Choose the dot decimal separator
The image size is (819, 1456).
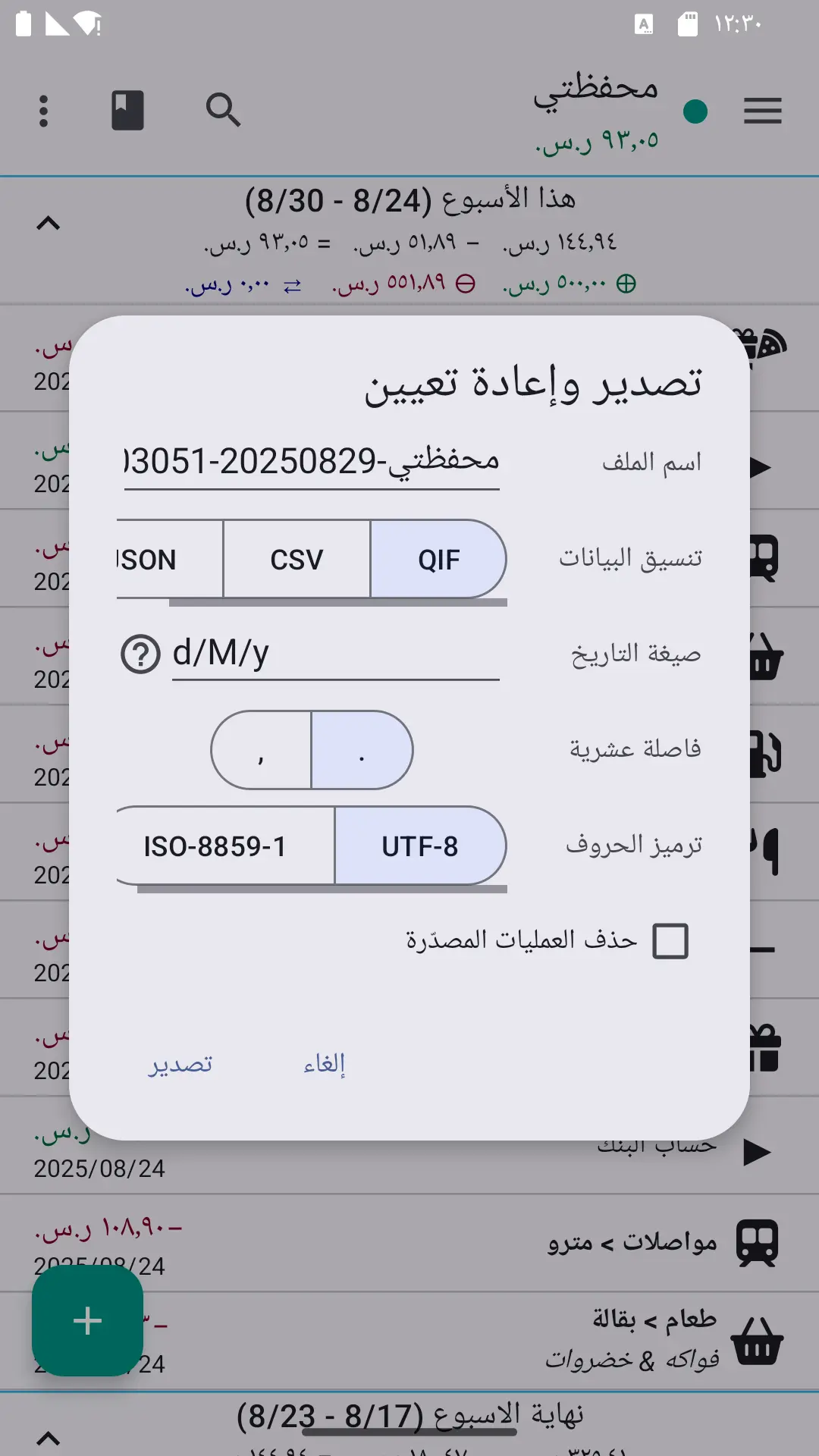point(362,750)
